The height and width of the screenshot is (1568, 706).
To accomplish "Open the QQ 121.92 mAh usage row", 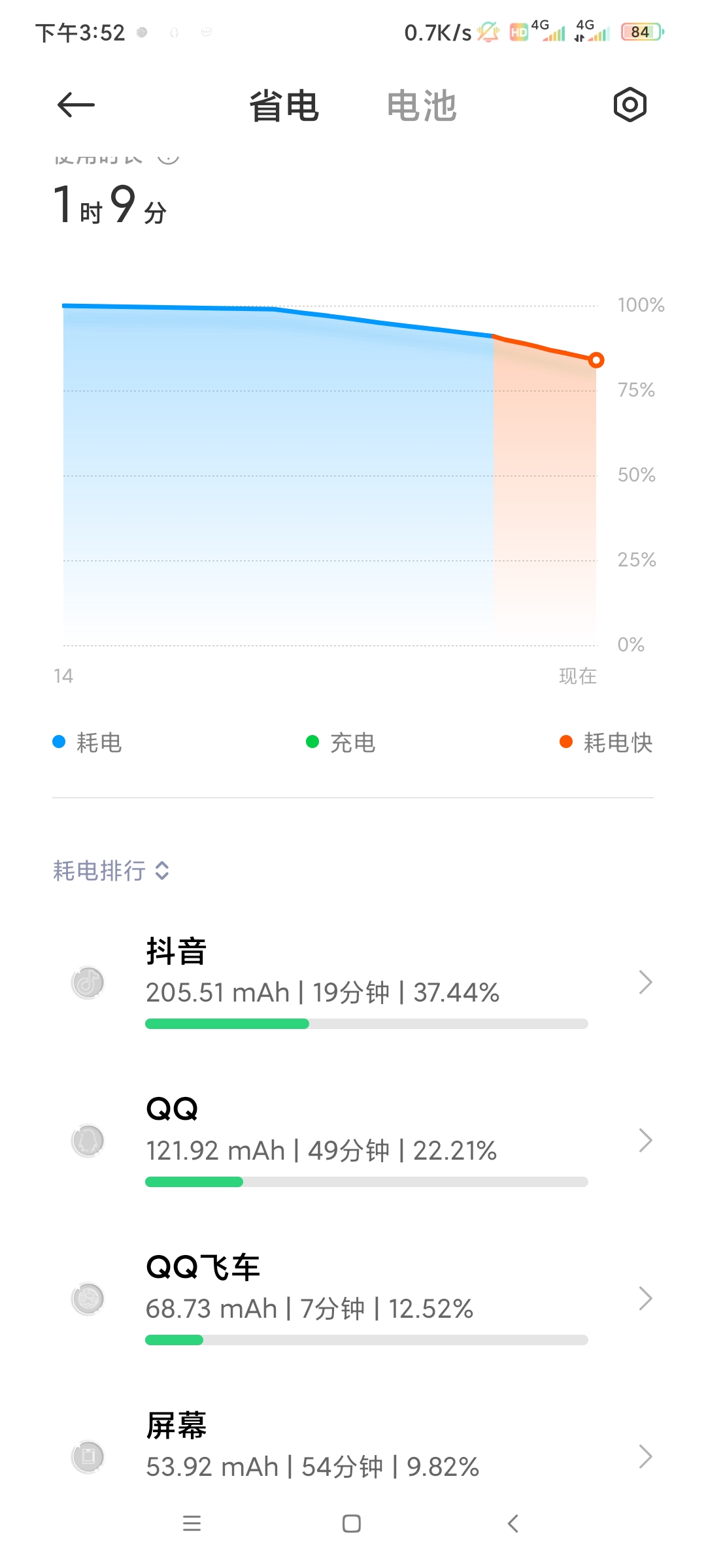I will click(x=353, y=1140).
